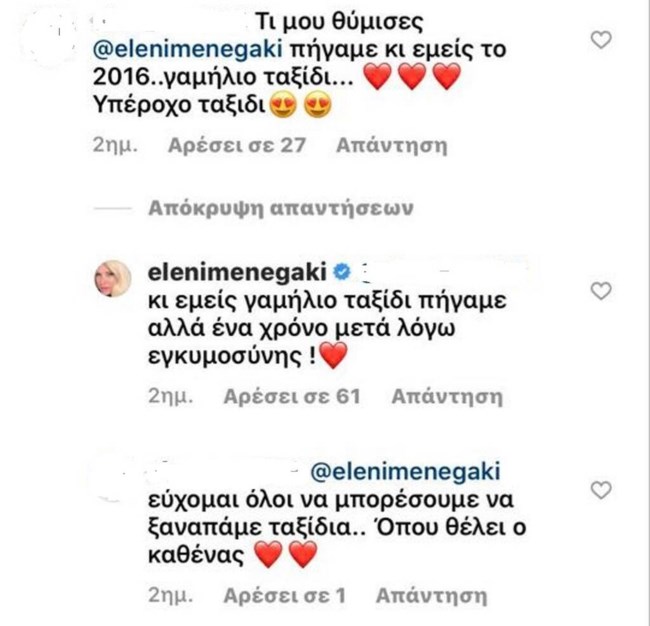Like elenimenegaki's reply comment
This screenshot has width=650, height=626.
coord(601,291)
